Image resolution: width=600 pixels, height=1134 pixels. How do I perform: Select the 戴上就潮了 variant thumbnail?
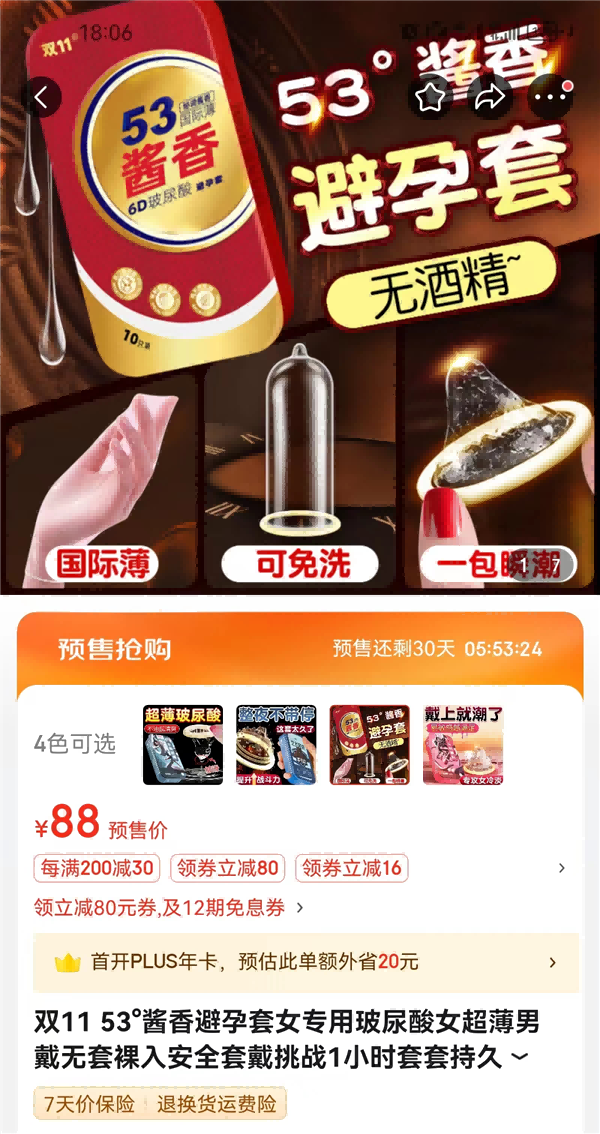[x=462, y=744]
